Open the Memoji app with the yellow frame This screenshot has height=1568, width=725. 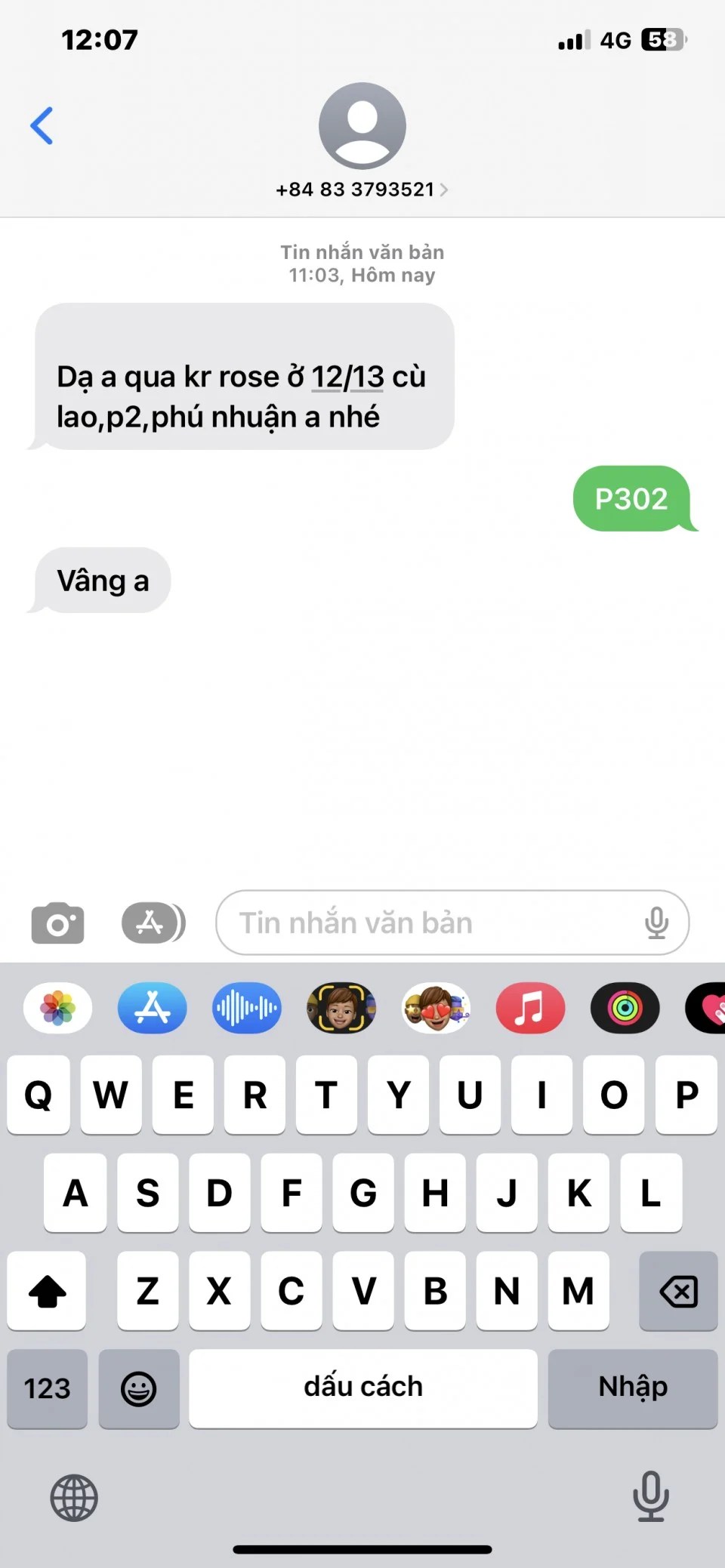341,1008
